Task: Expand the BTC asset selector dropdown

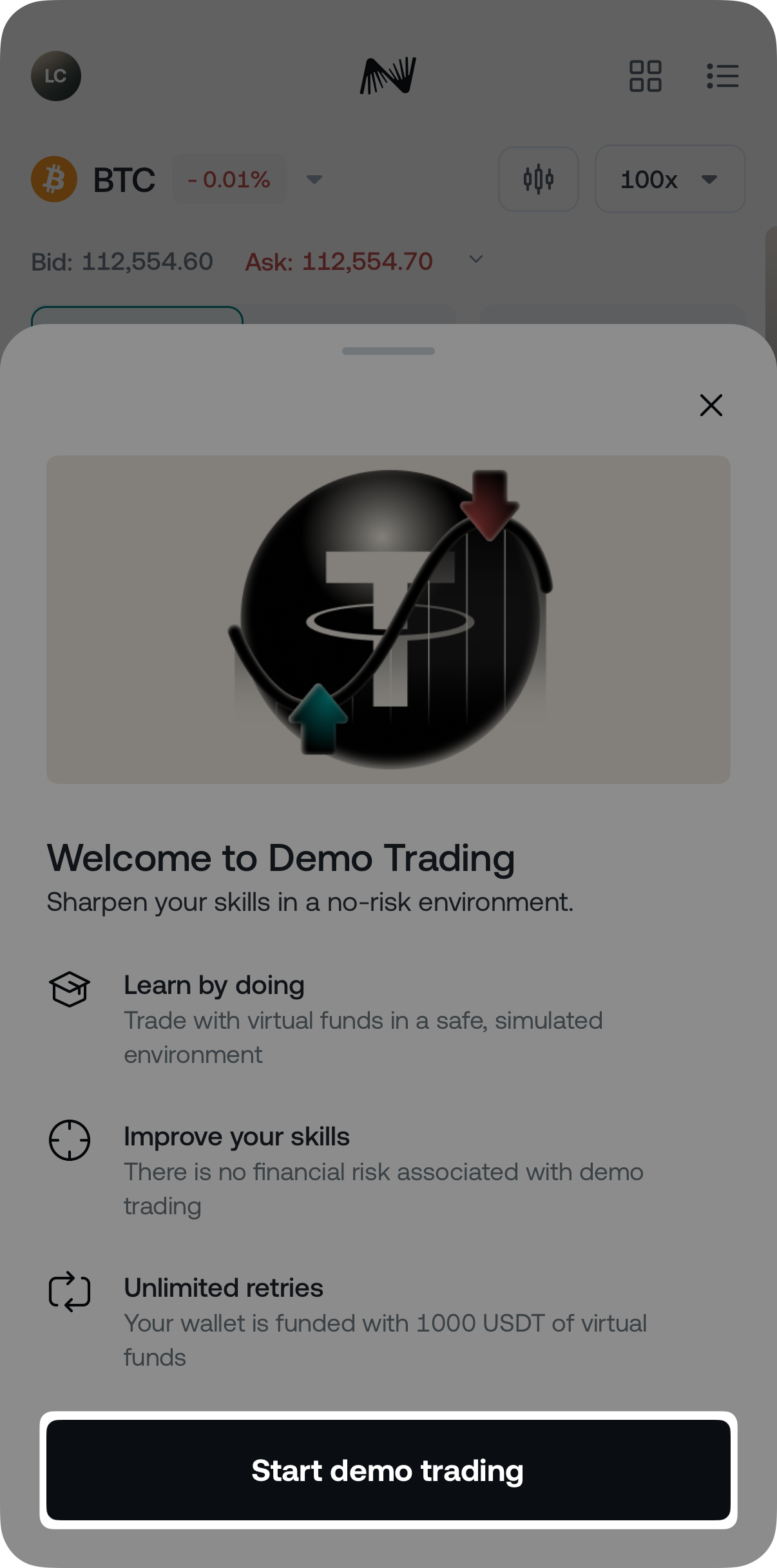Action: 314,179
